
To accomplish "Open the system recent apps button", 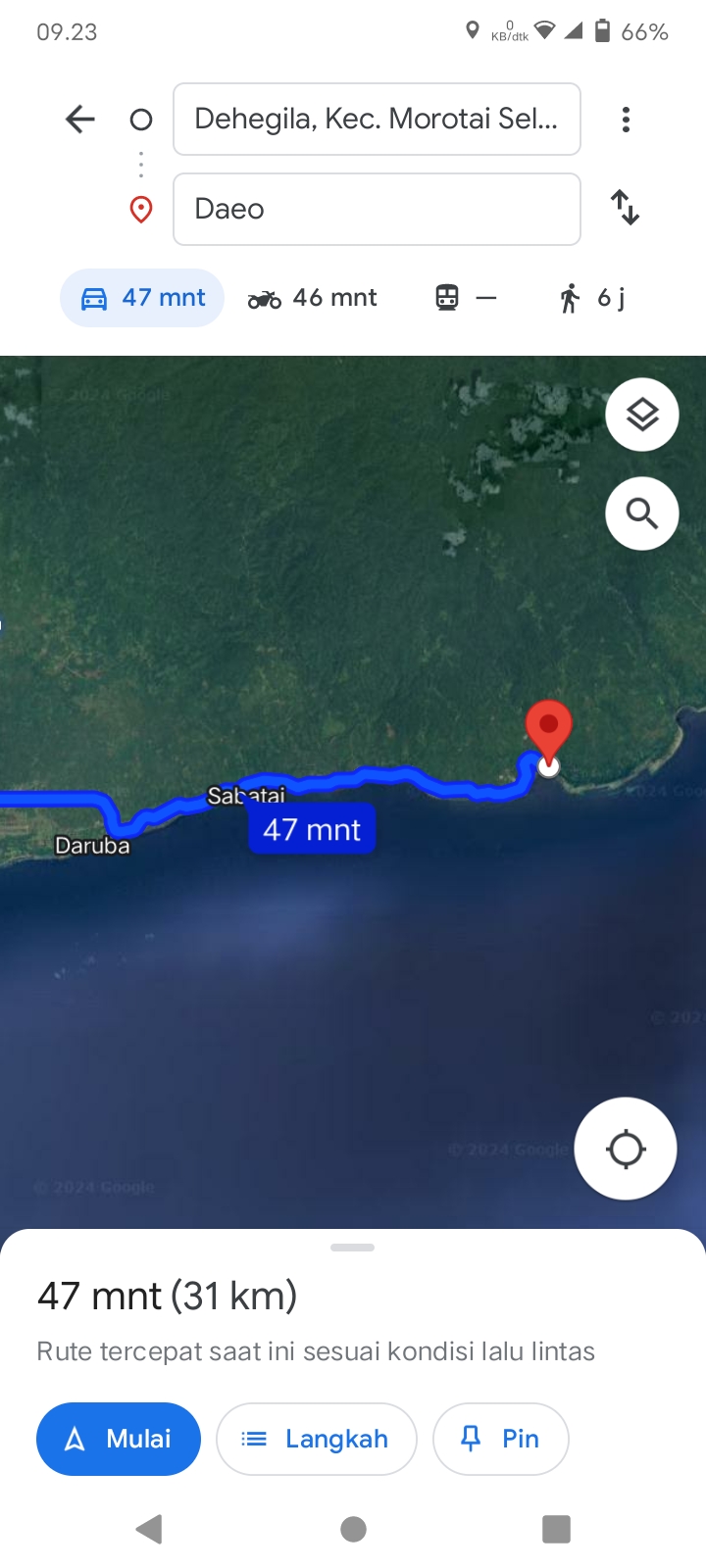I will click(556, 1529).
